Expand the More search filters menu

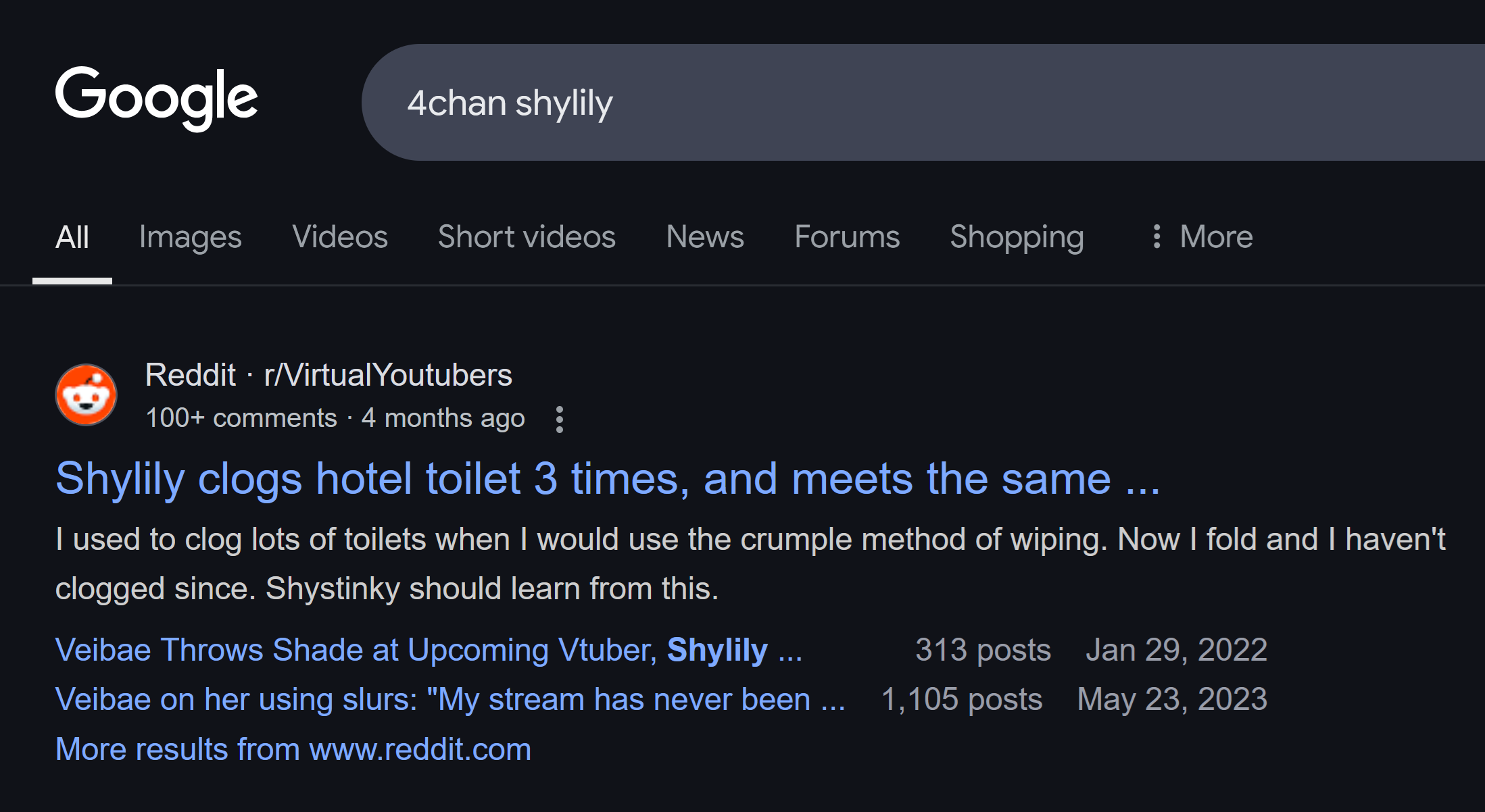1202,237
